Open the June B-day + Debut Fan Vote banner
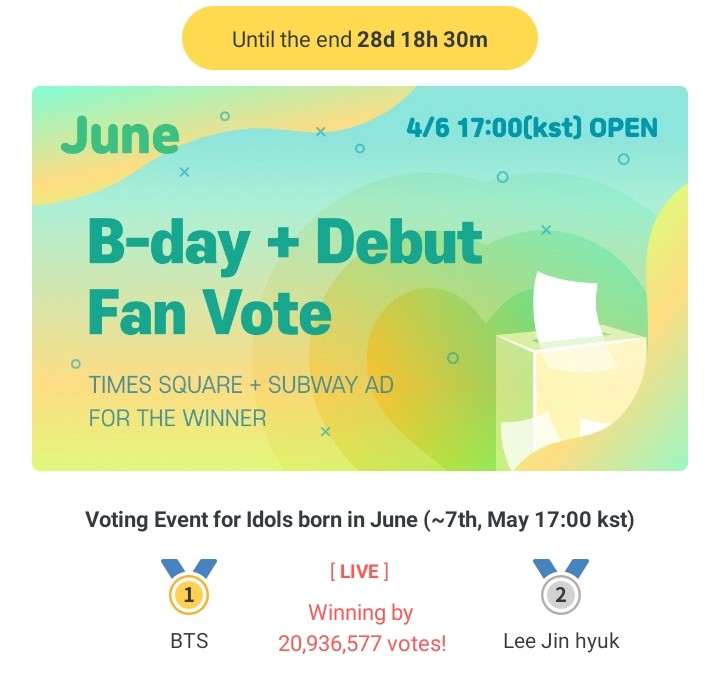Screen dimensions: 720x676 (x=359, y=278)
